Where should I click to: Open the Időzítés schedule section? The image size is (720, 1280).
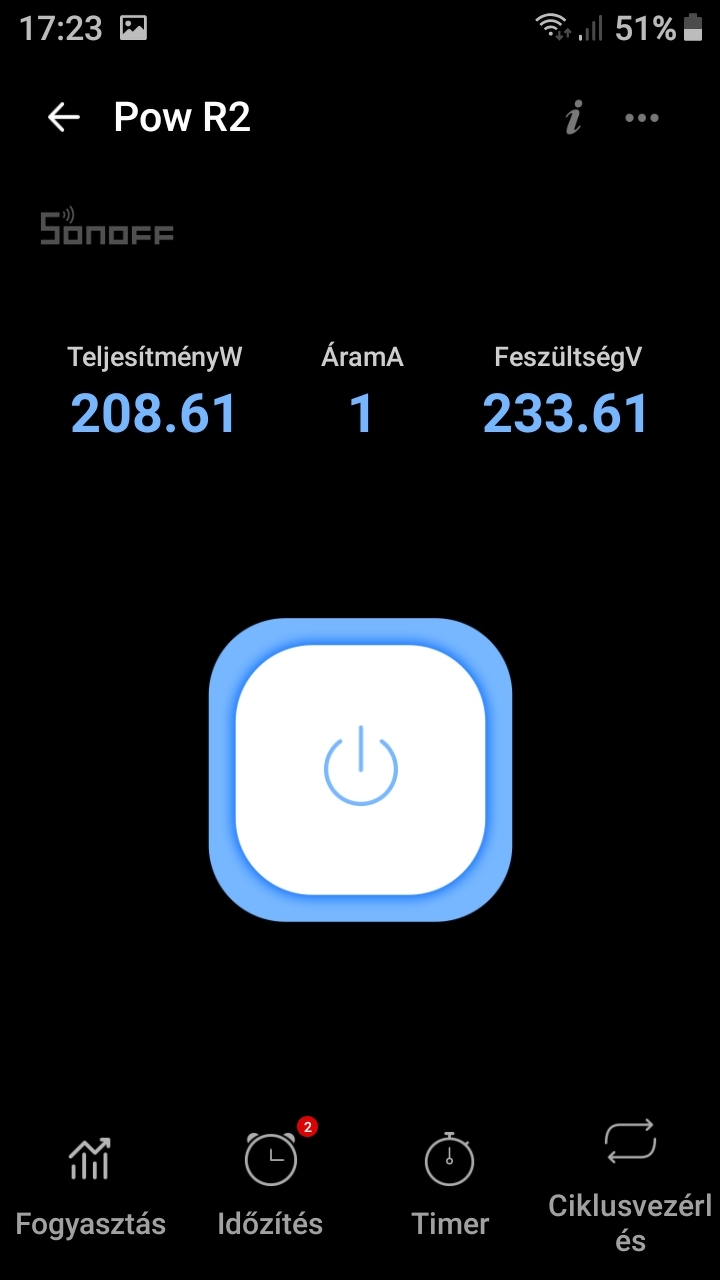270,1187
